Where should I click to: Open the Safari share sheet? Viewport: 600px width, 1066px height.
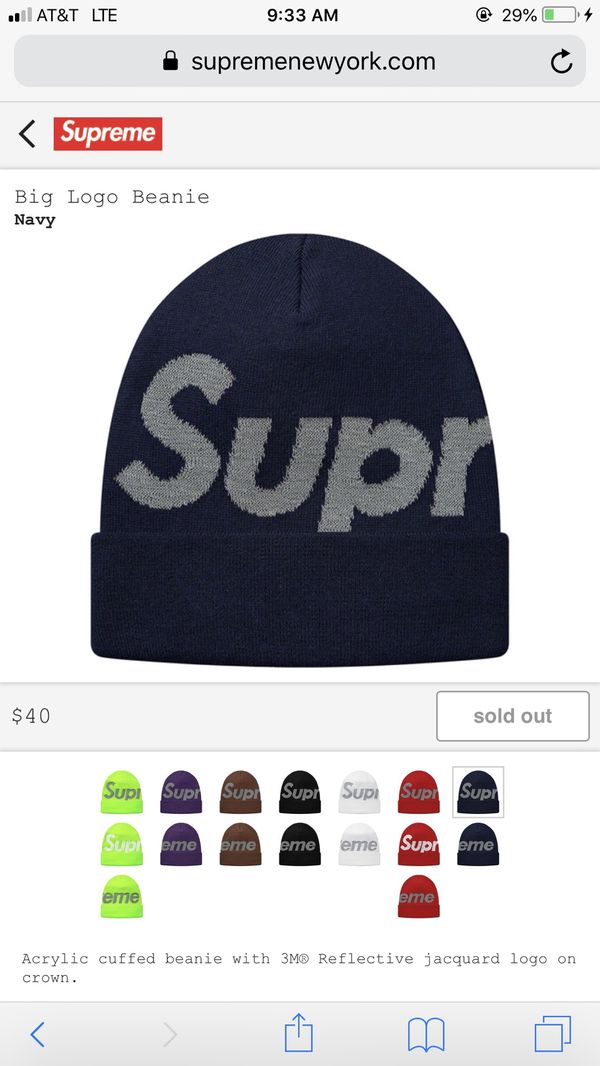299,1033
